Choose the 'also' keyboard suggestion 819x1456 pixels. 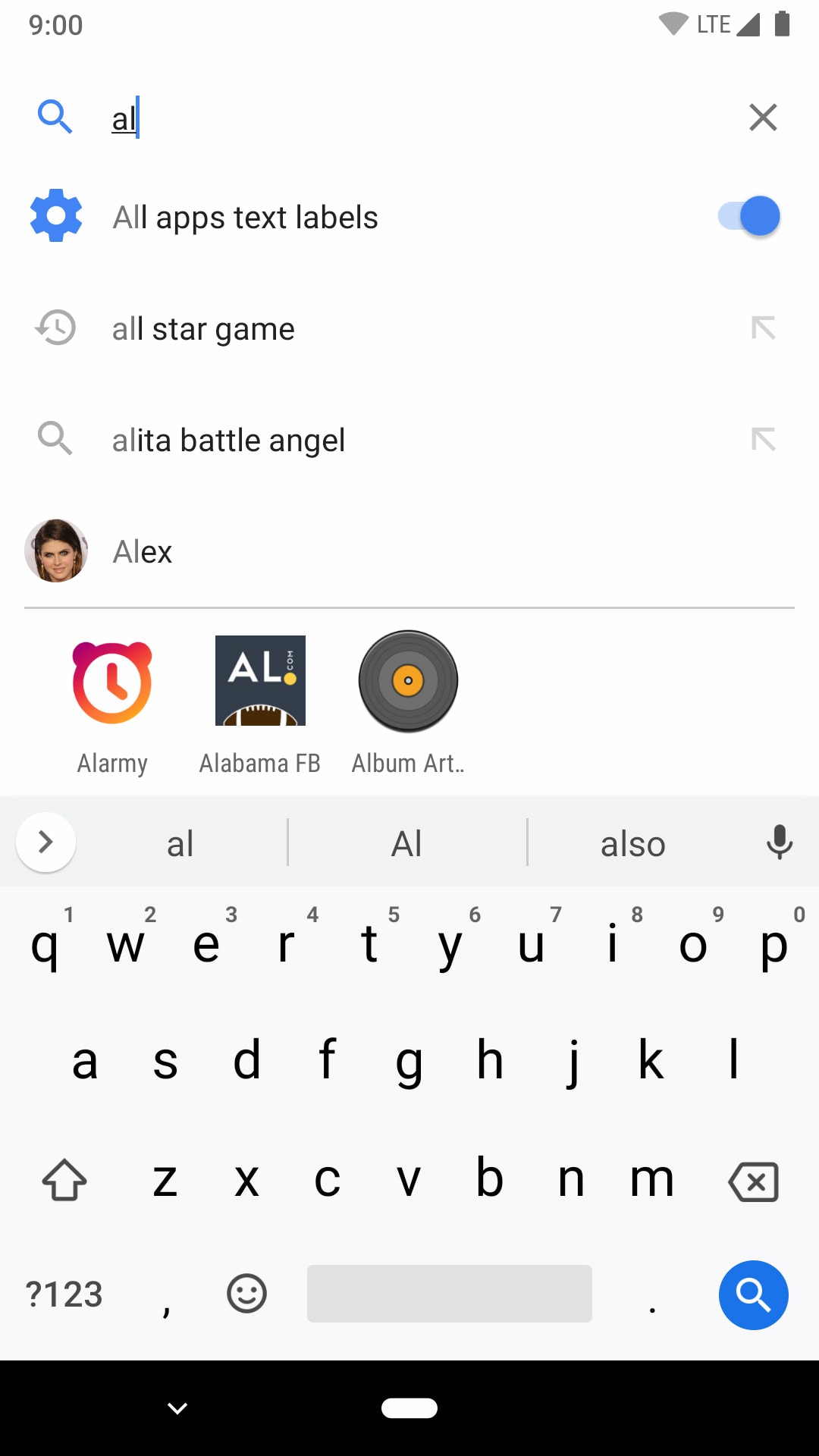(632, 844)
